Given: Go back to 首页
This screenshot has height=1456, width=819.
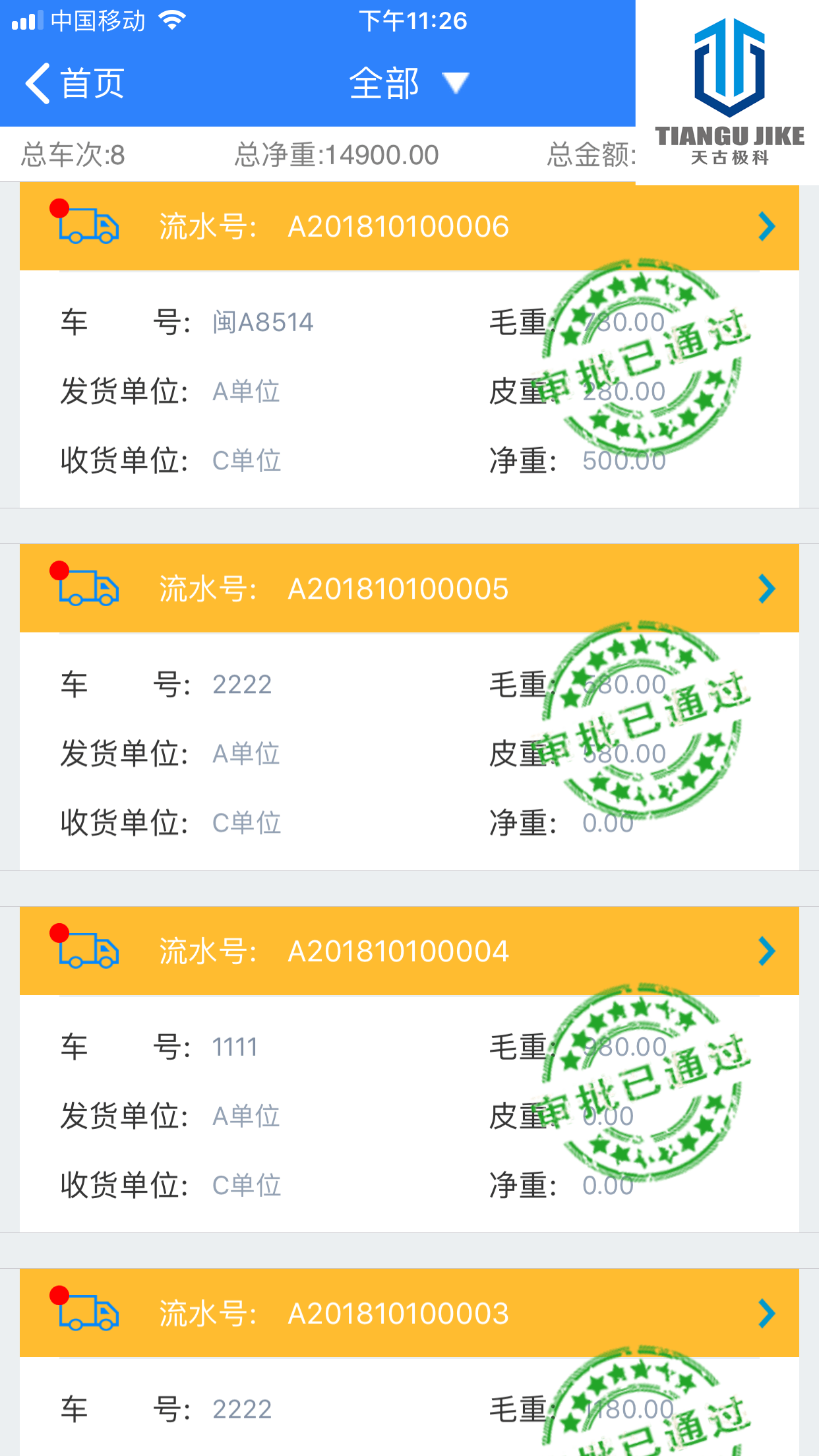Looking at the screenshot, I should (x=75, y=84).
